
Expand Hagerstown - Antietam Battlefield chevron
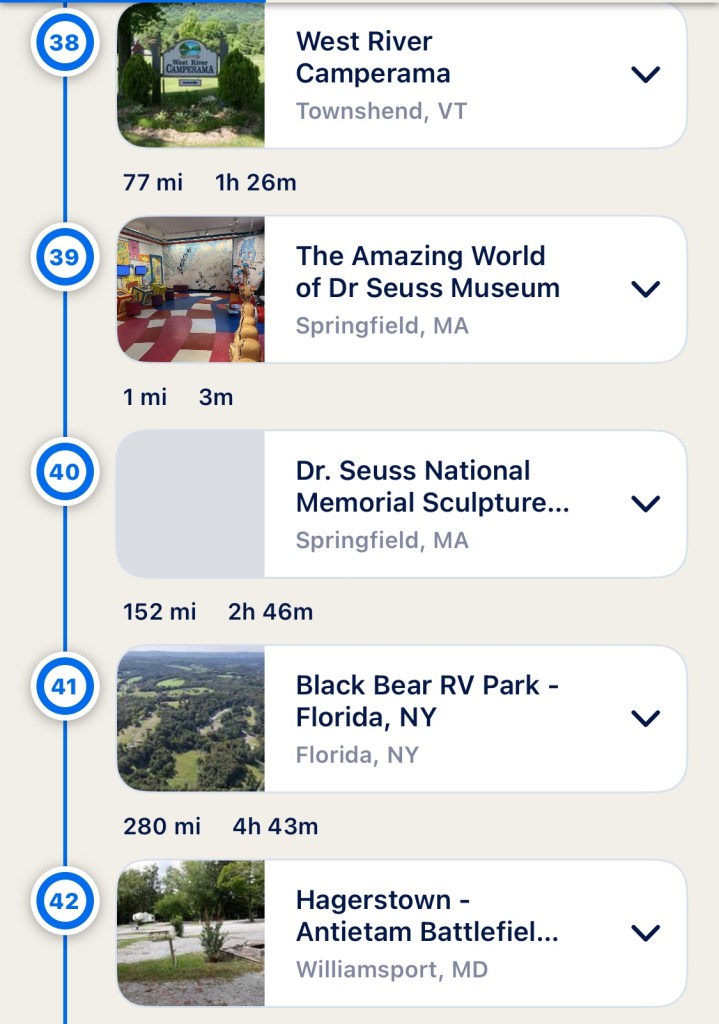646,933
